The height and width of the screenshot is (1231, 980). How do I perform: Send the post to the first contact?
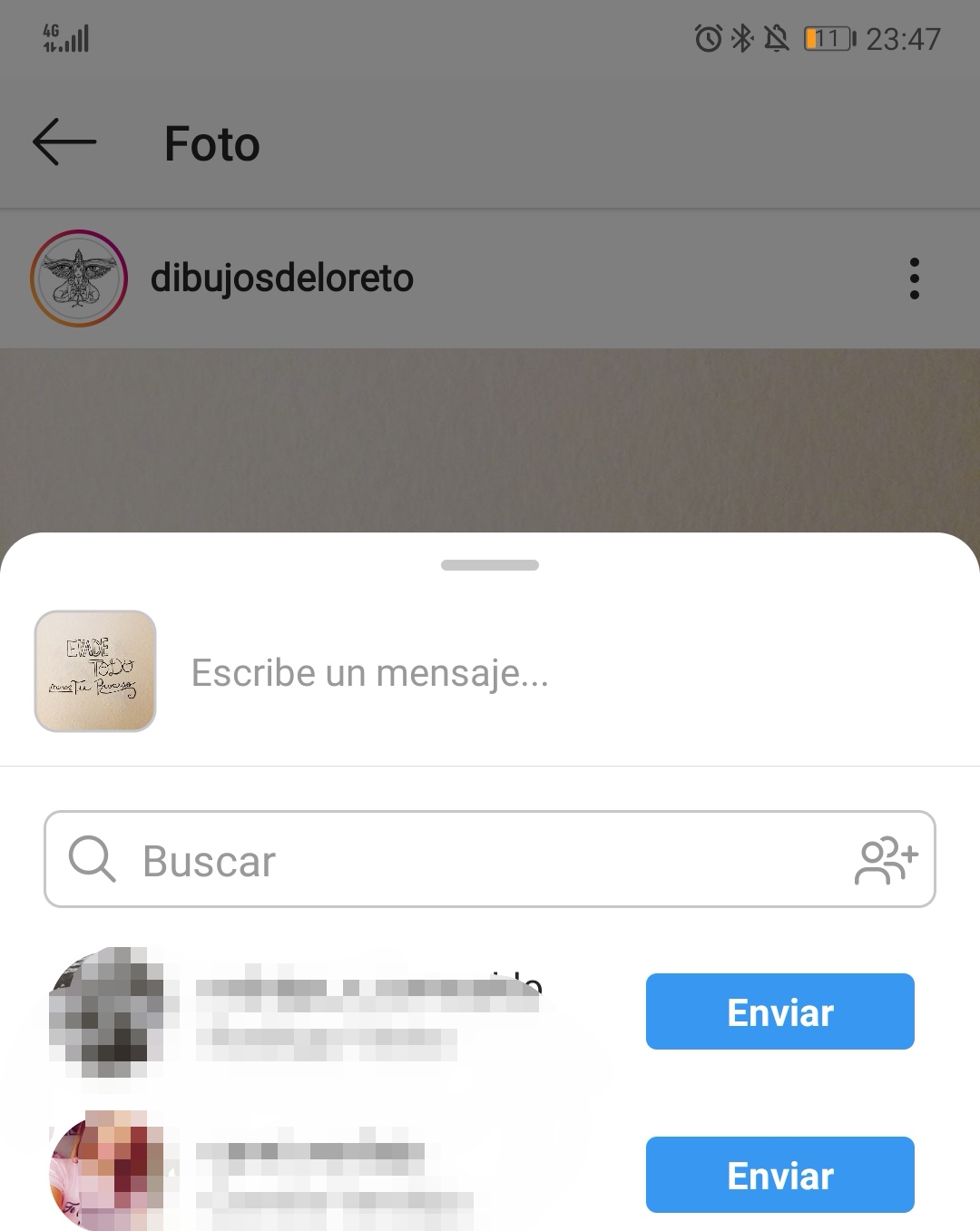[x=779, y=1011]
